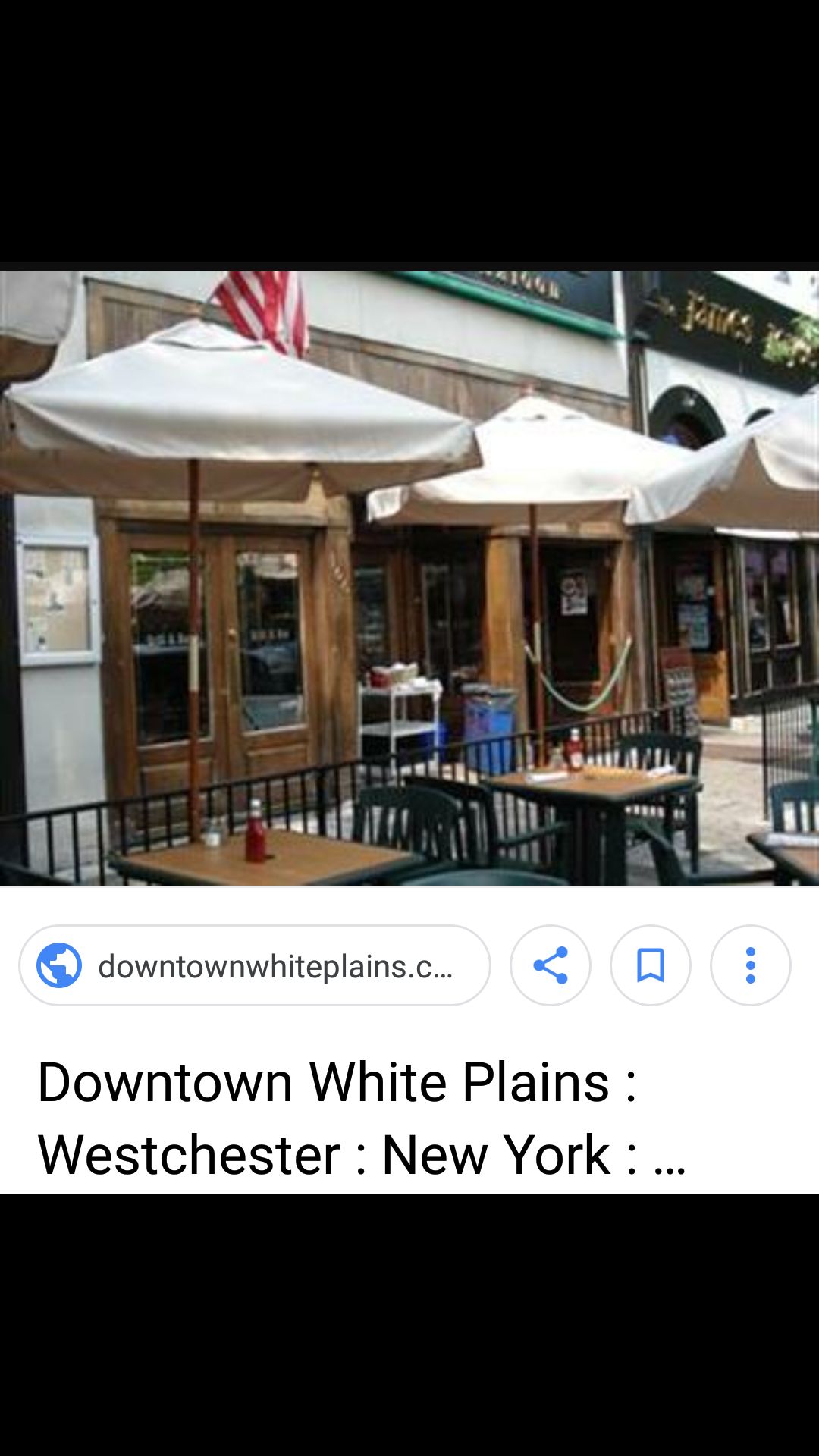This screenshot has height=1456, width=819.
Task: Visit the downtownwhiteplains.com source link
Action: [x=255, y=965]
